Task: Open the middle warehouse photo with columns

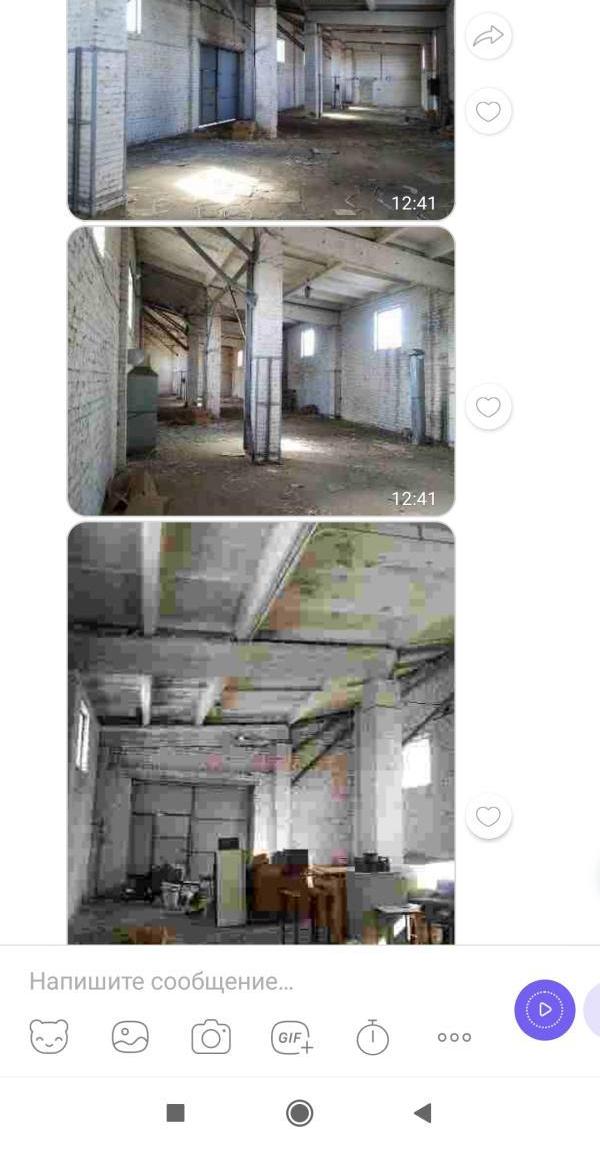Action: pyautogui.click(x=261, y=371)
